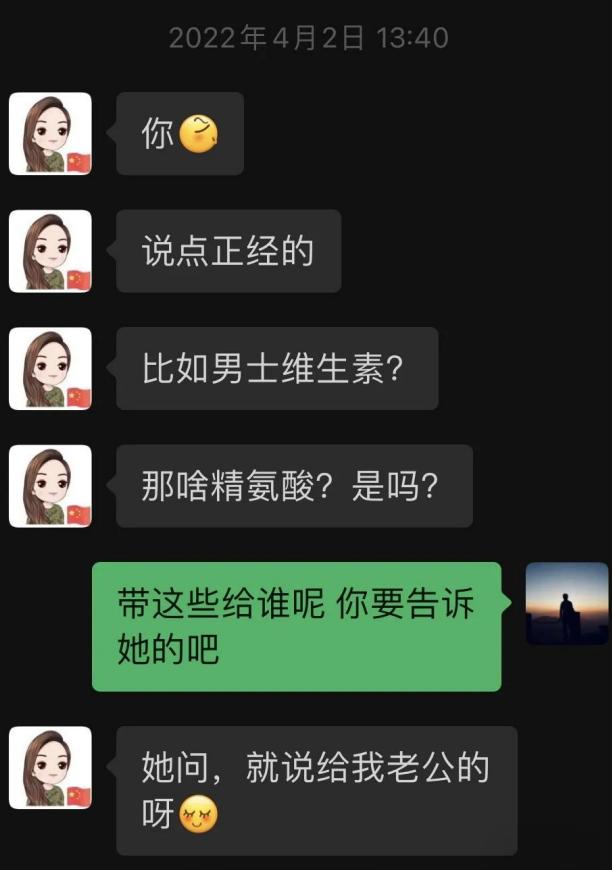Viewport: 612px width, 870px height.
Task: Open avatar next to '她问,就说给我老公的呀'
Action: coord(50,767)
